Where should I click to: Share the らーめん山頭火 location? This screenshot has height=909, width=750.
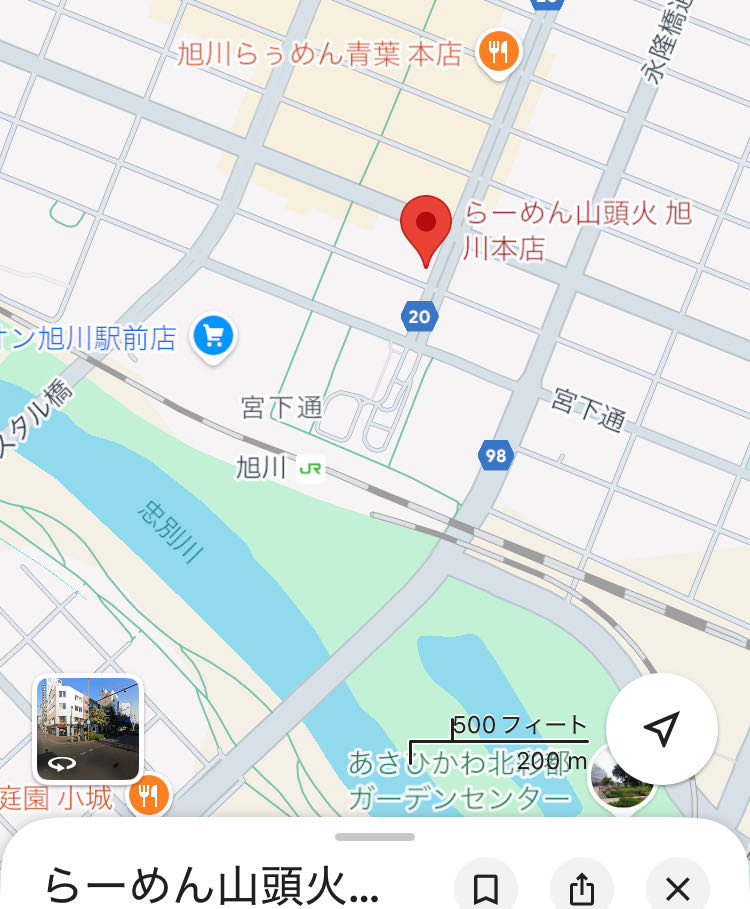(582, 887)
